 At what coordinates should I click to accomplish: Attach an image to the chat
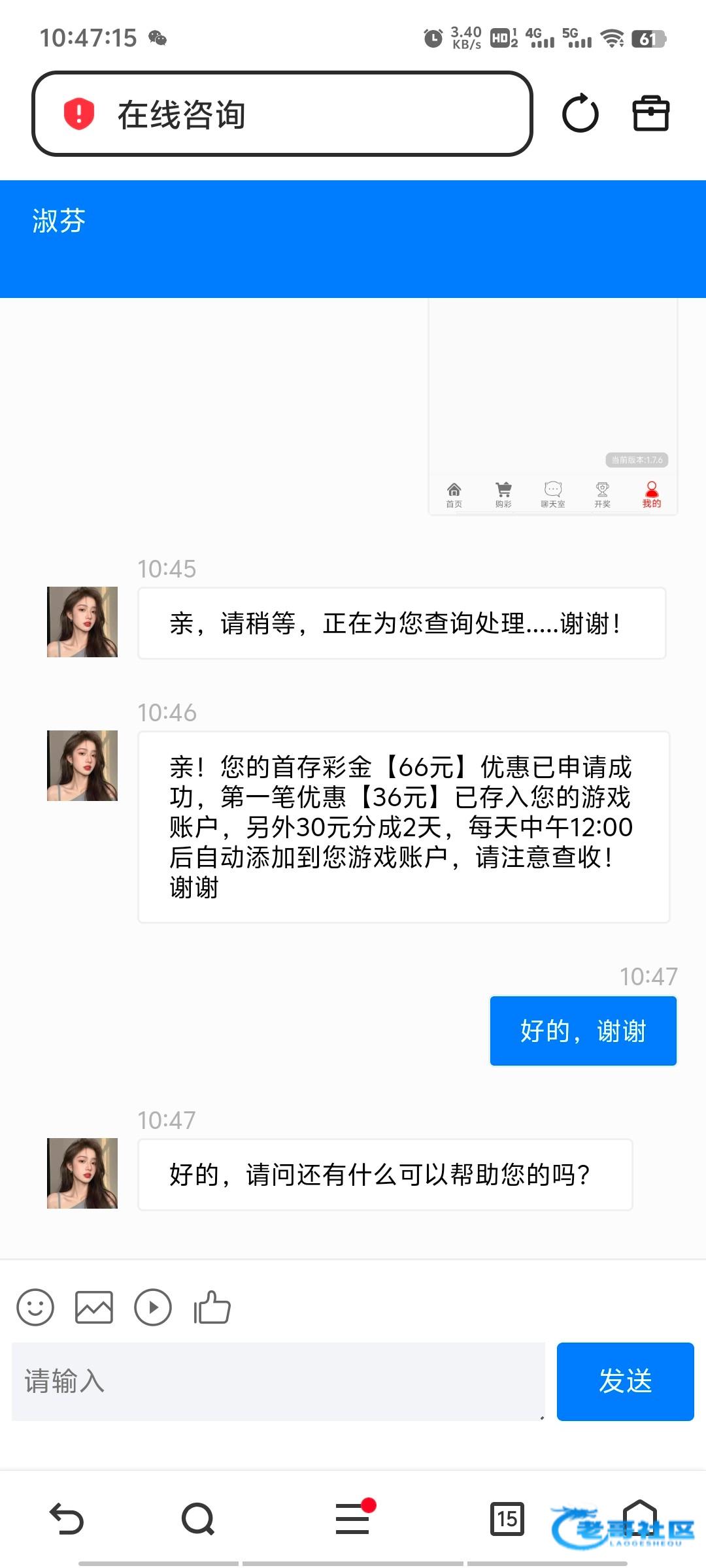(94, 1307)
